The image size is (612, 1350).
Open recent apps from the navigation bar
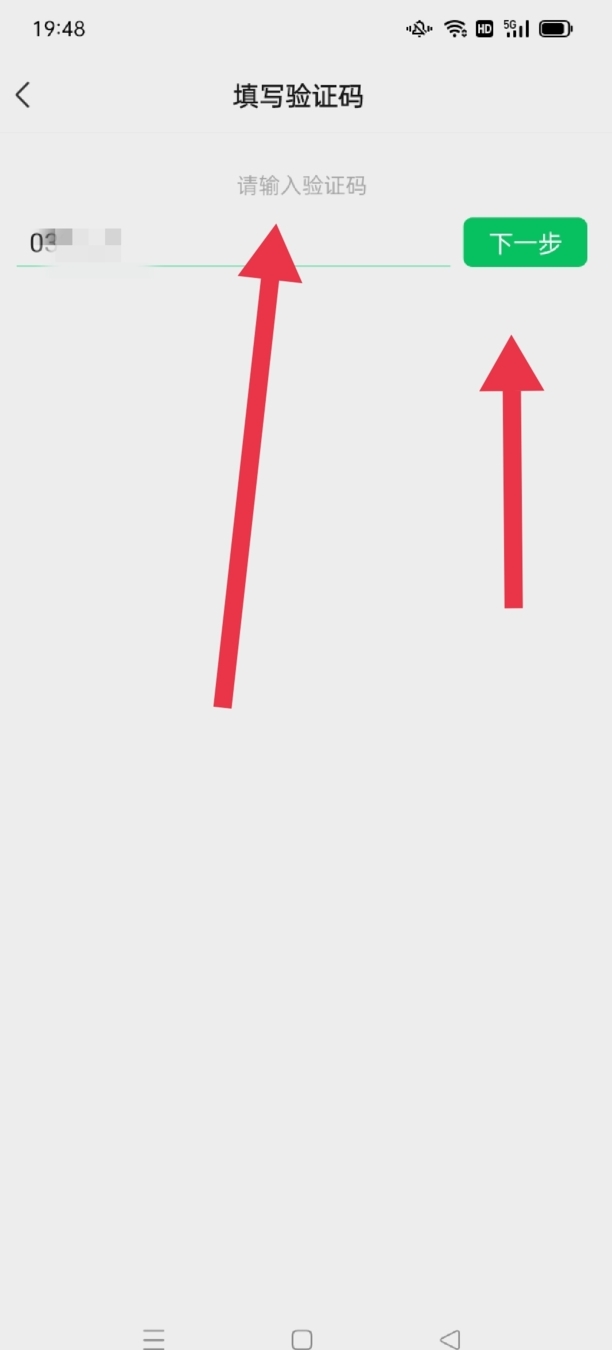[x=153, y=1338]
